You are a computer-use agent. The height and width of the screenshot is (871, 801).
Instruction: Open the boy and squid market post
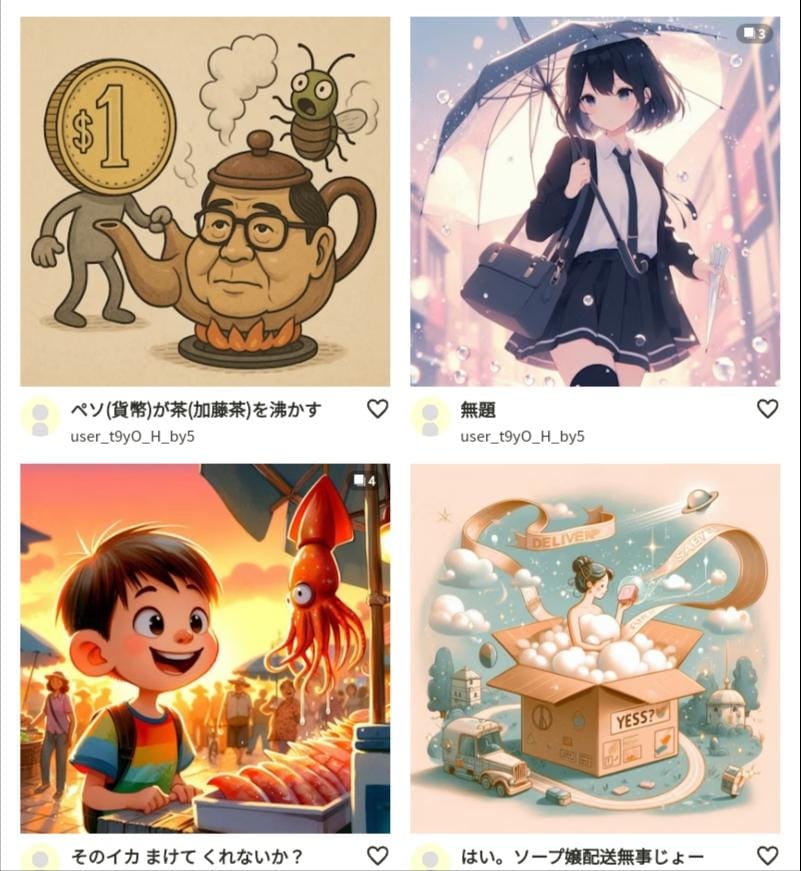(205, 648)
